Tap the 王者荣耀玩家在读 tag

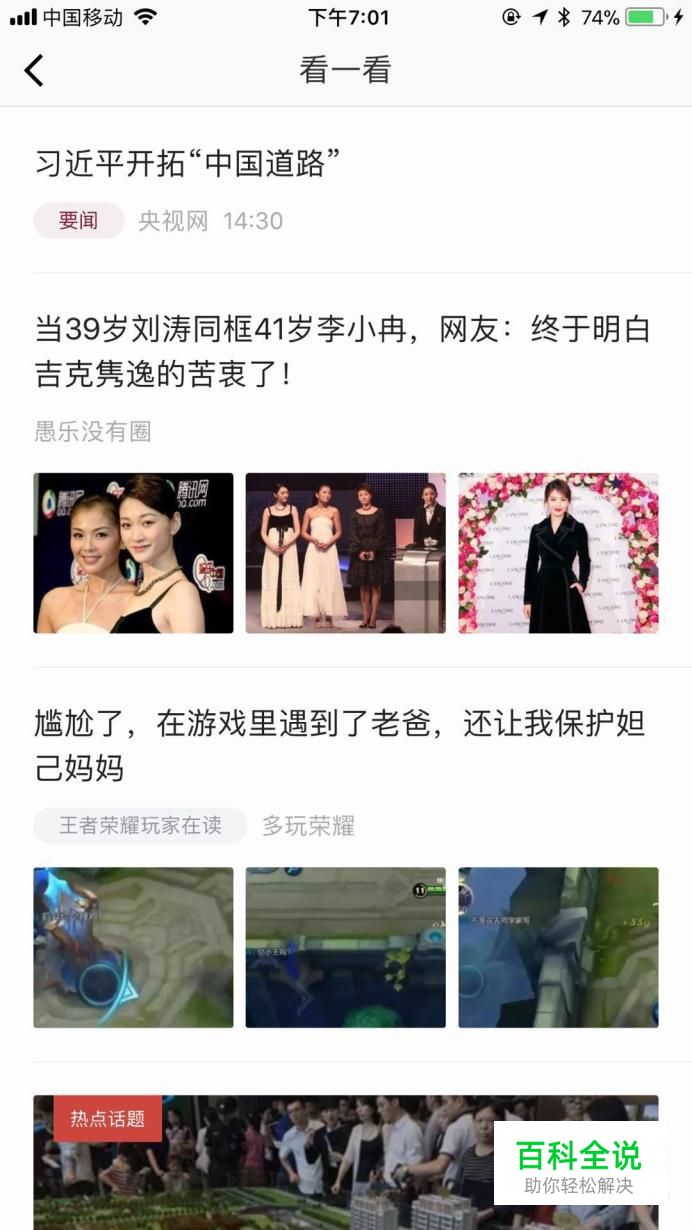pos(140,826)
